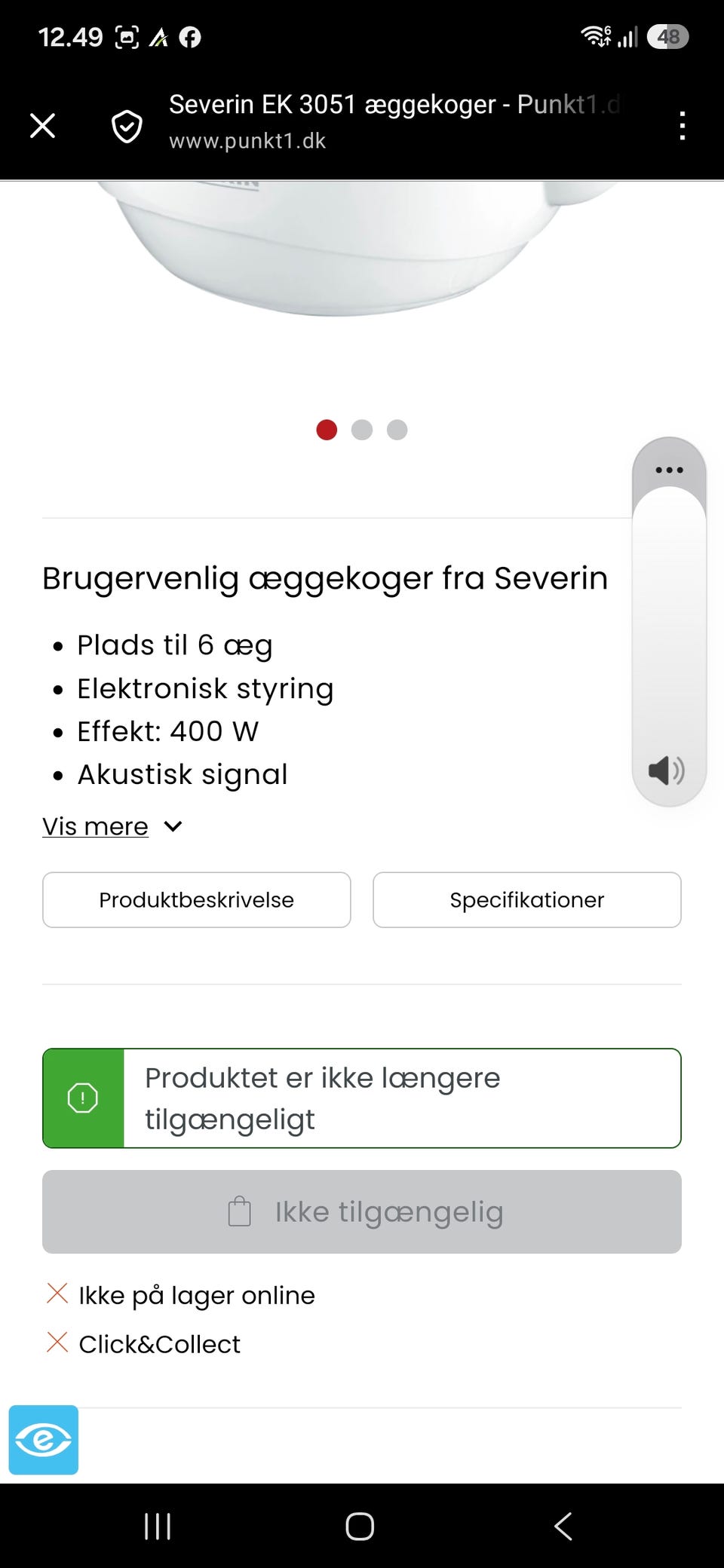Go back with the system back button
The image size is (724, 1568).
tap(563, 1526)
